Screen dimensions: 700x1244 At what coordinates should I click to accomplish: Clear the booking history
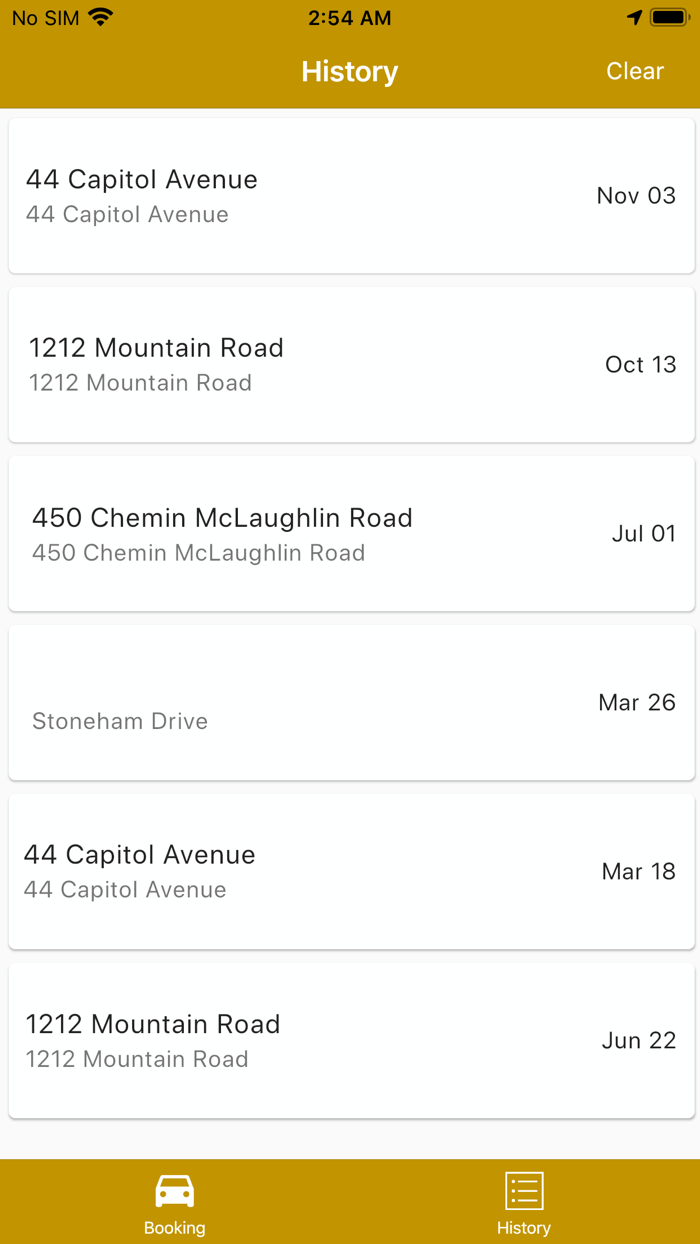pos(634,71)
